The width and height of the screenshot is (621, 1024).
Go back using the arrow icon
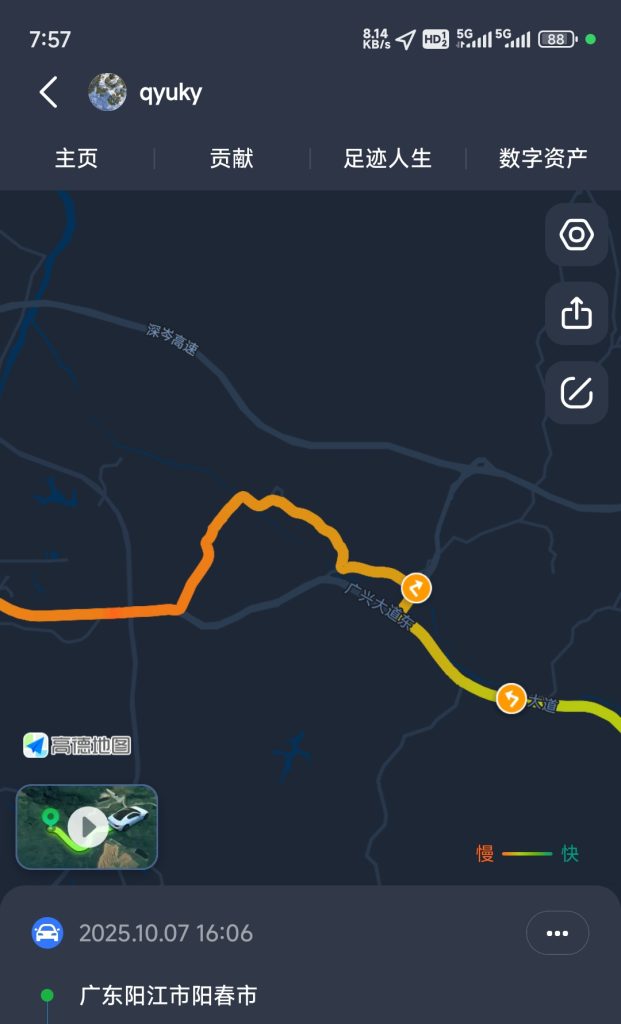coord(48,93)
